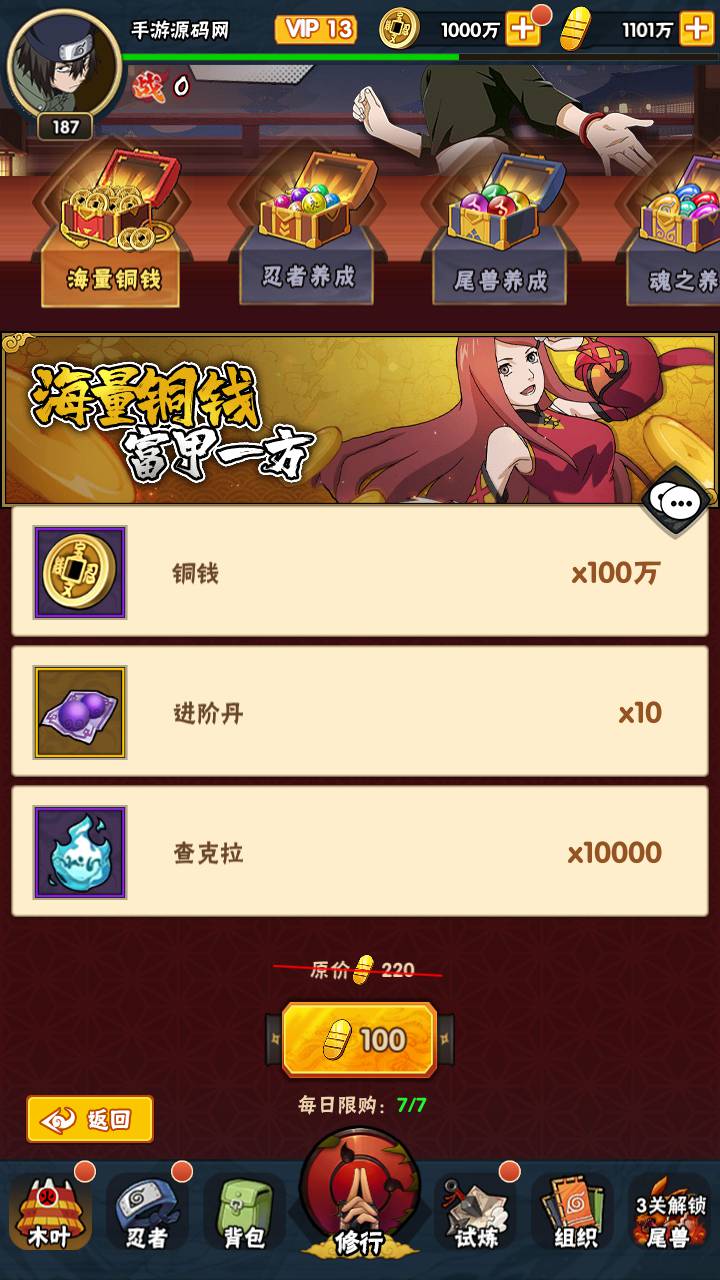Add more gold ingots with plus button
720x1280 pixels.
pyautogui.click(x=697, y=29)
